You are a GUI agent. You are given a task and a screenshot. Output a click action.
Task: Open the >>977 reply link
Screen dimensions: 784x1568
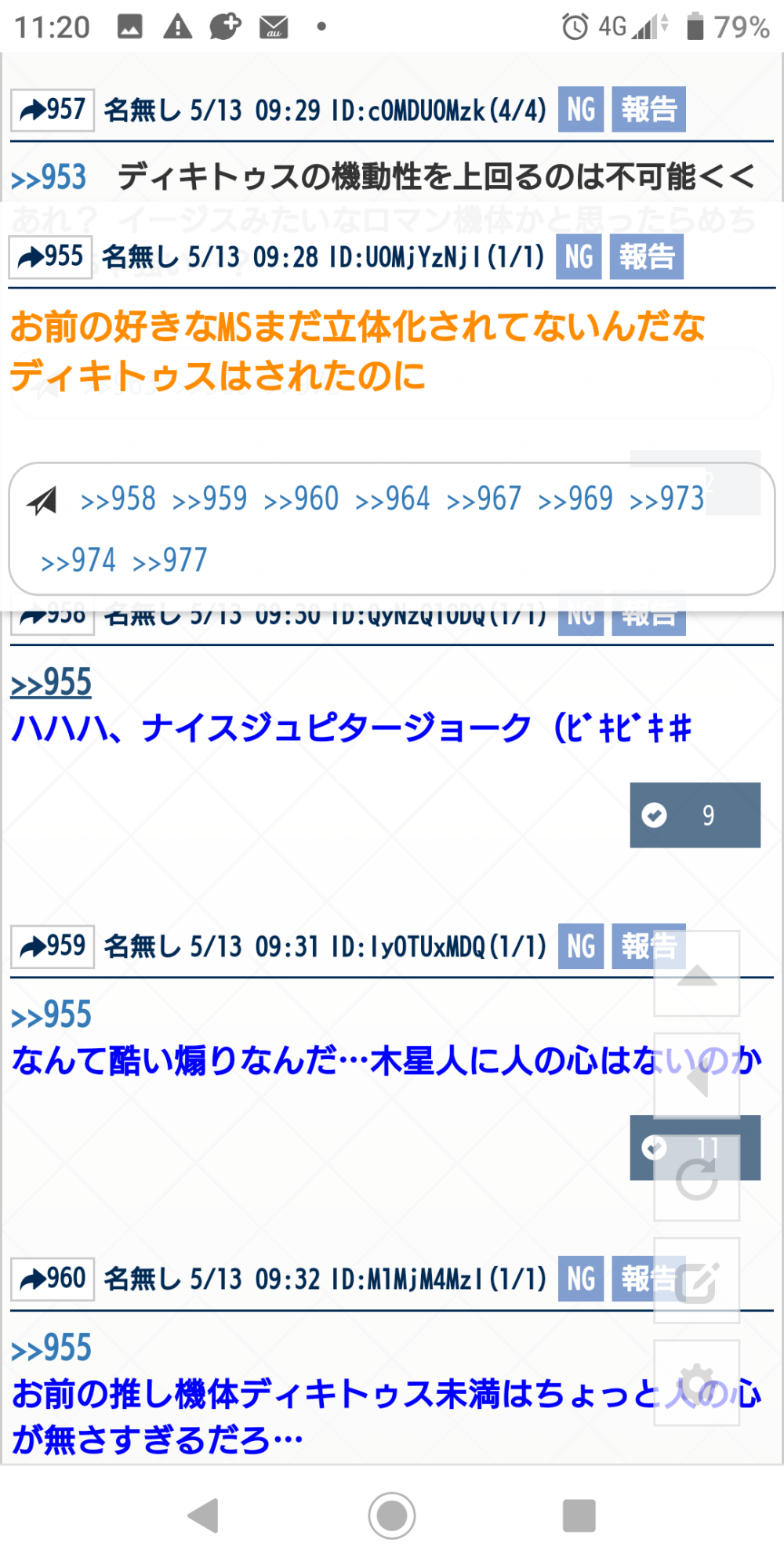tap(169, 561)
